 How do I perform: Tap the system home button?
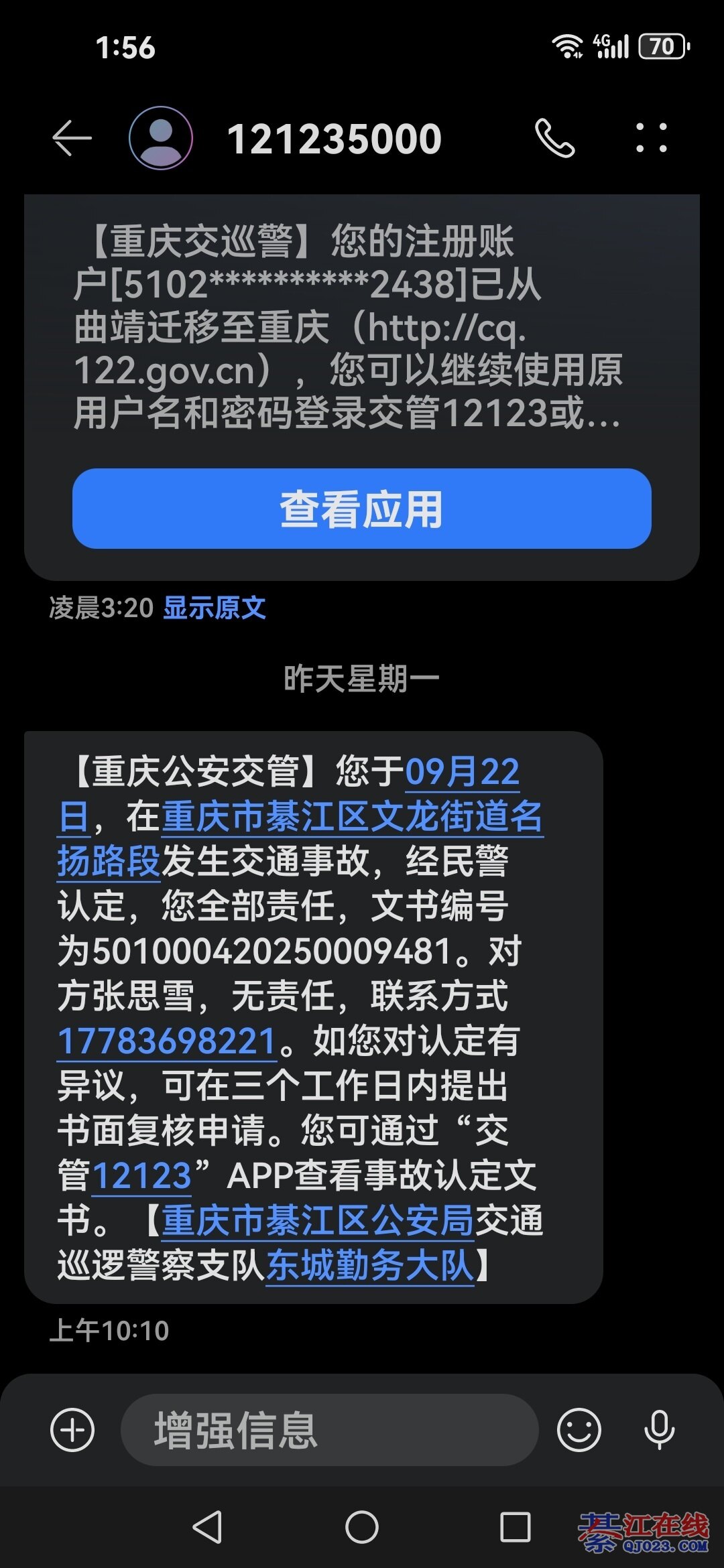click(362, 1528)
